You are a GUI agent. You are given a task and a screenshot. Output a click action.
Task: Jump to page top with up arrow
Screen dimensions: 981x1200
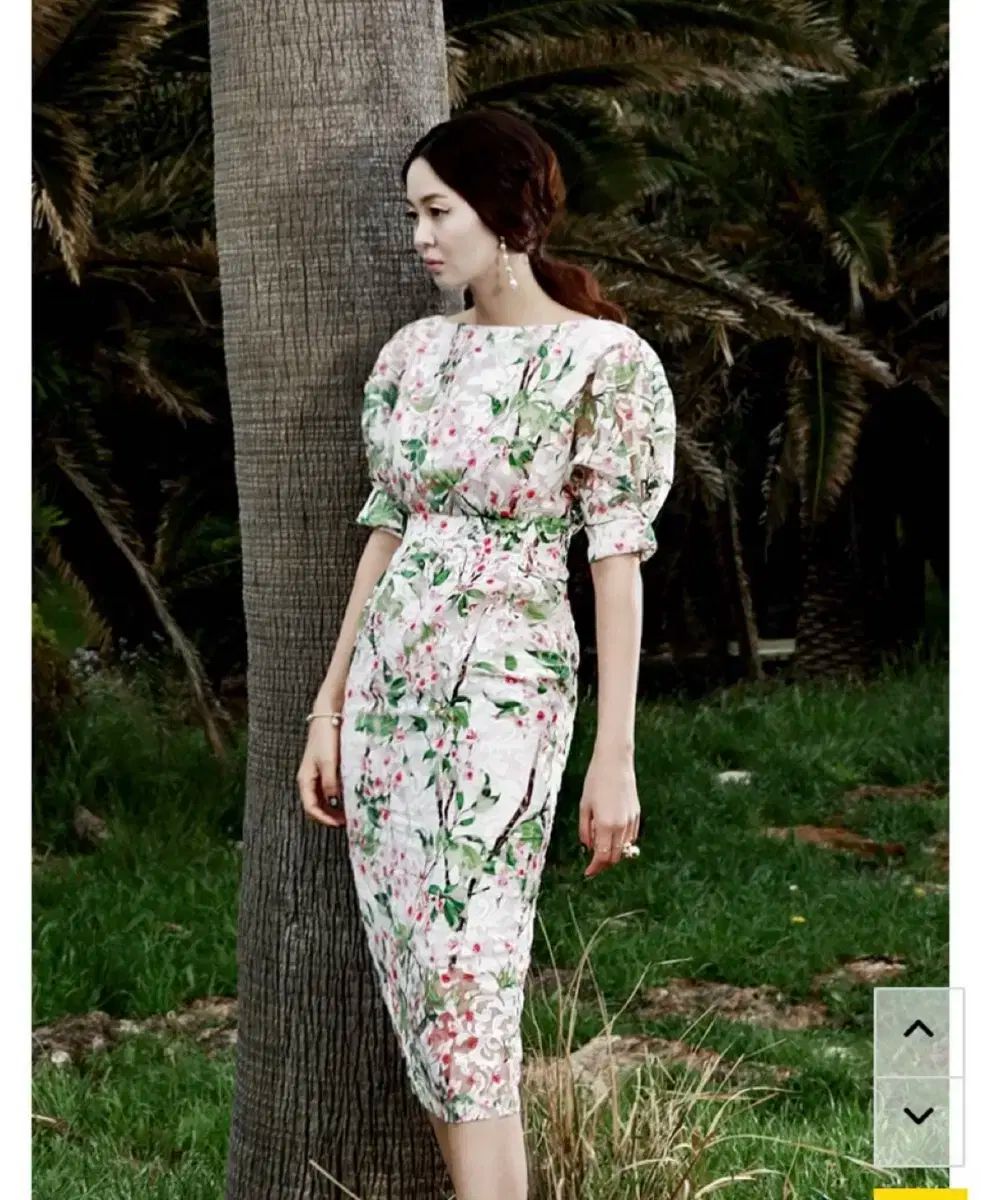[x=918, y=1030]
